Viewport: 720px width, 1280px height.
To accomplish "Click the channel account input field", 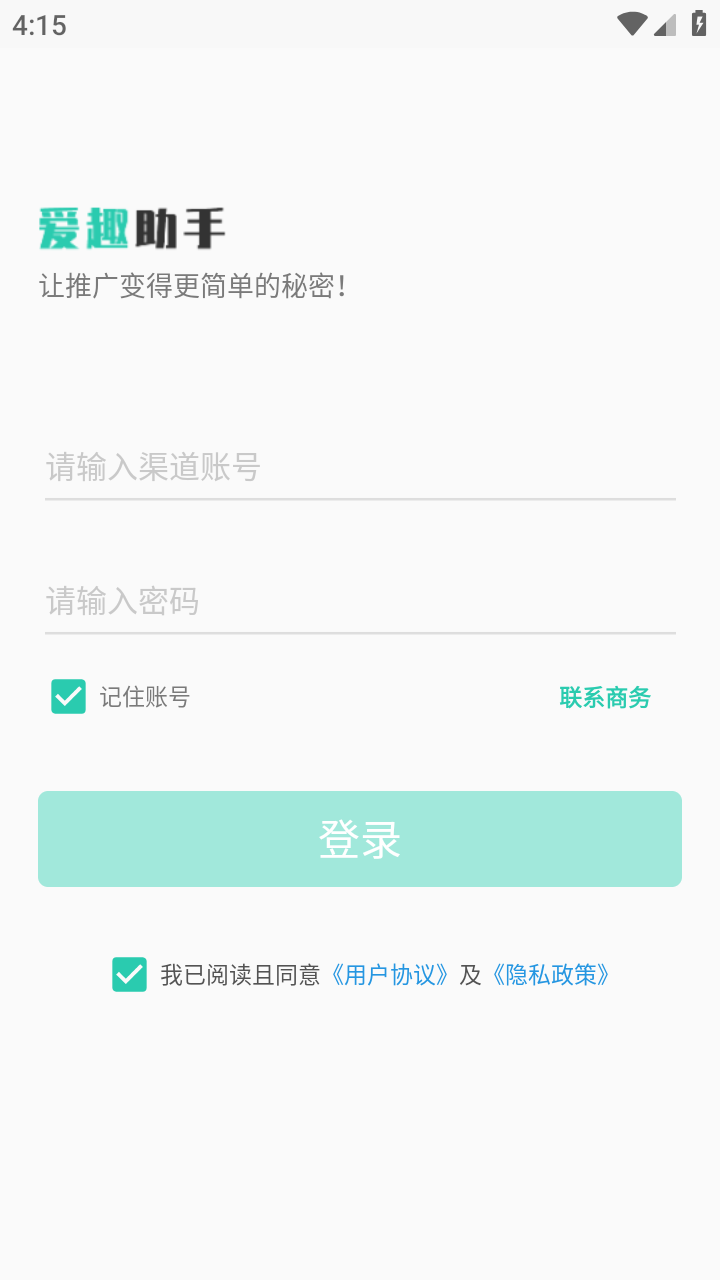I will 360,468.
